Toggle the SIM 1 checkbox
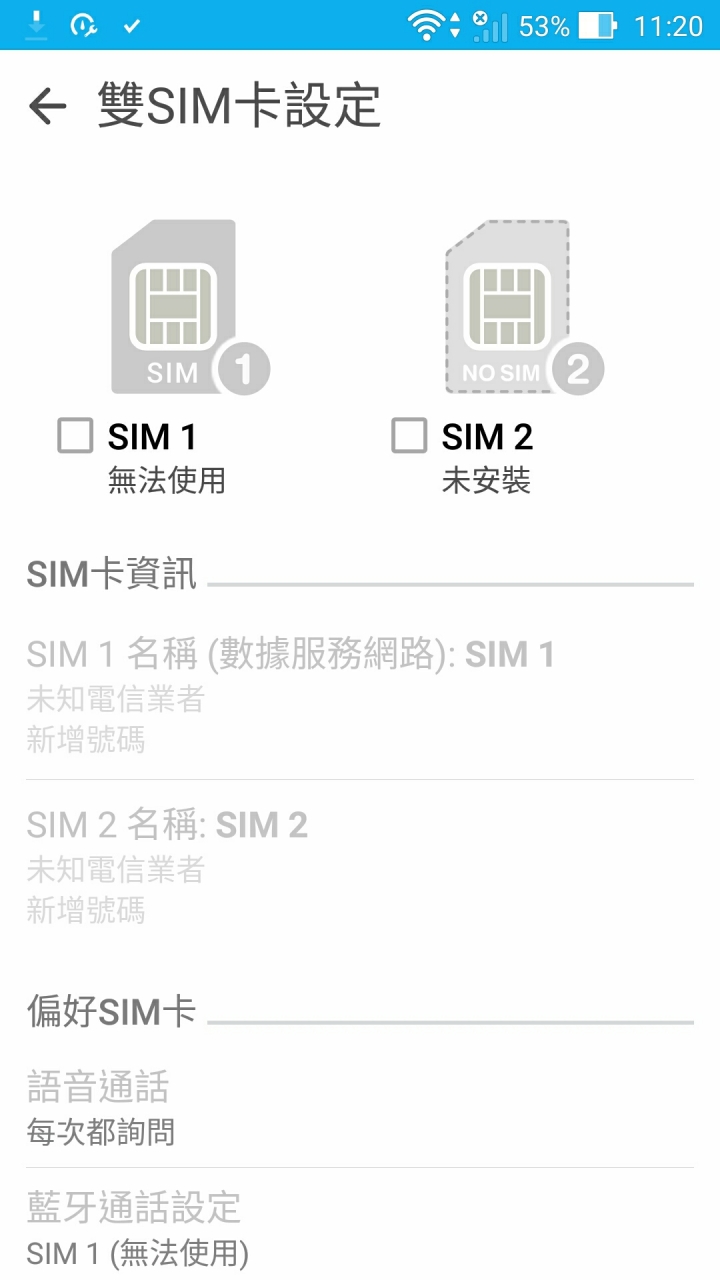This screenshot has height=1280, width=720. click(75, 436)
